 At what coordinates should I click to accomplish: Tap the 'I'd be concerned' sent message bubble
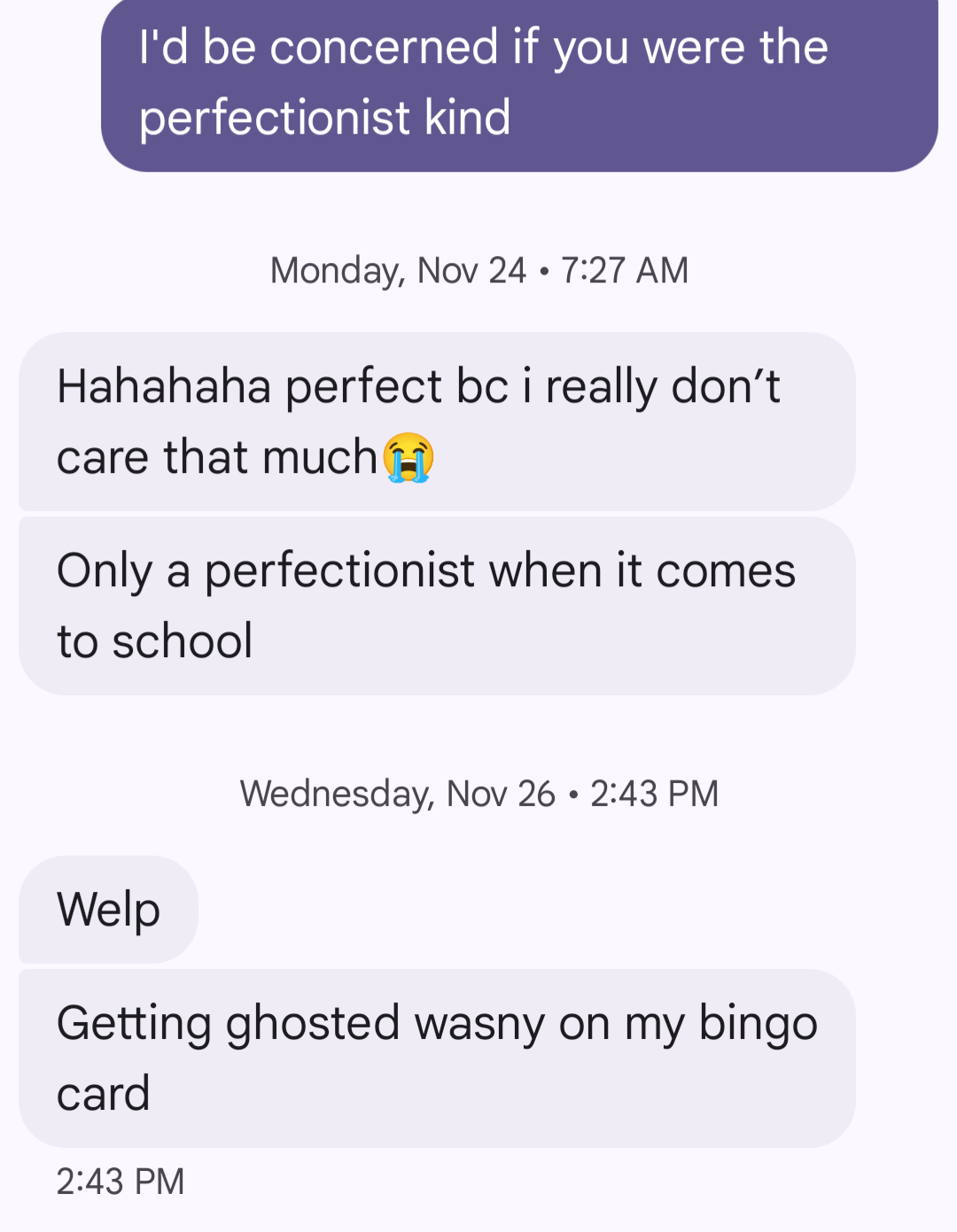tap(519, 83)
